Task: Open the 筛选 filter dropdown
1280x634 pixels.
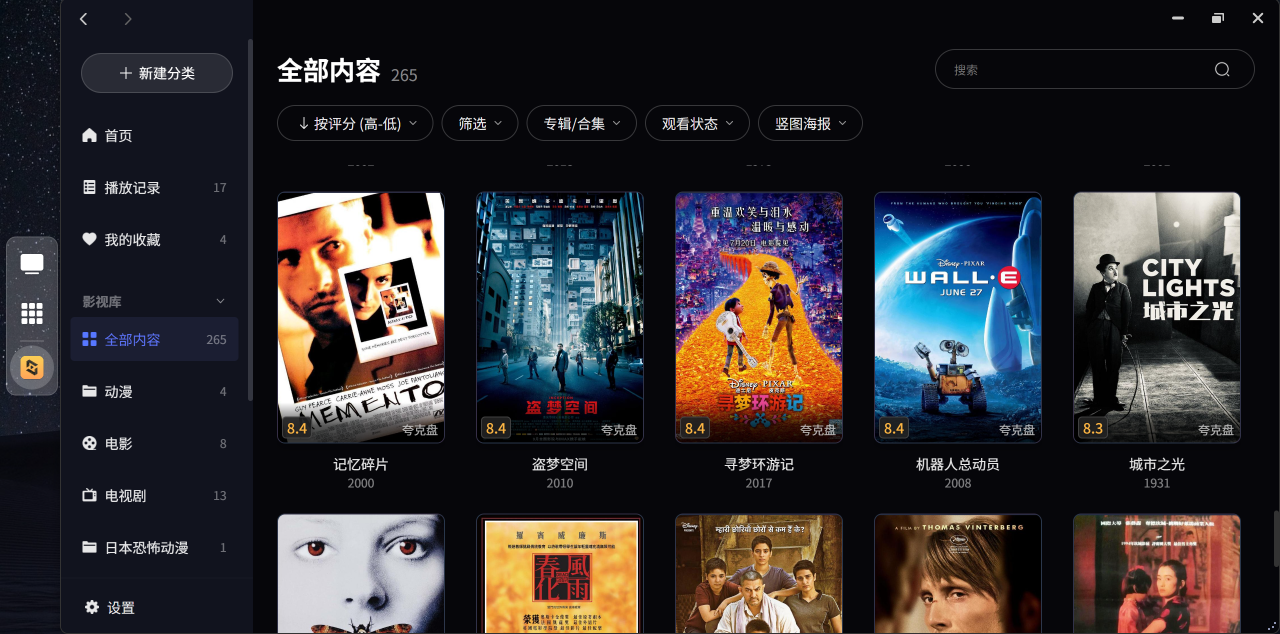Action: (479, 123)
